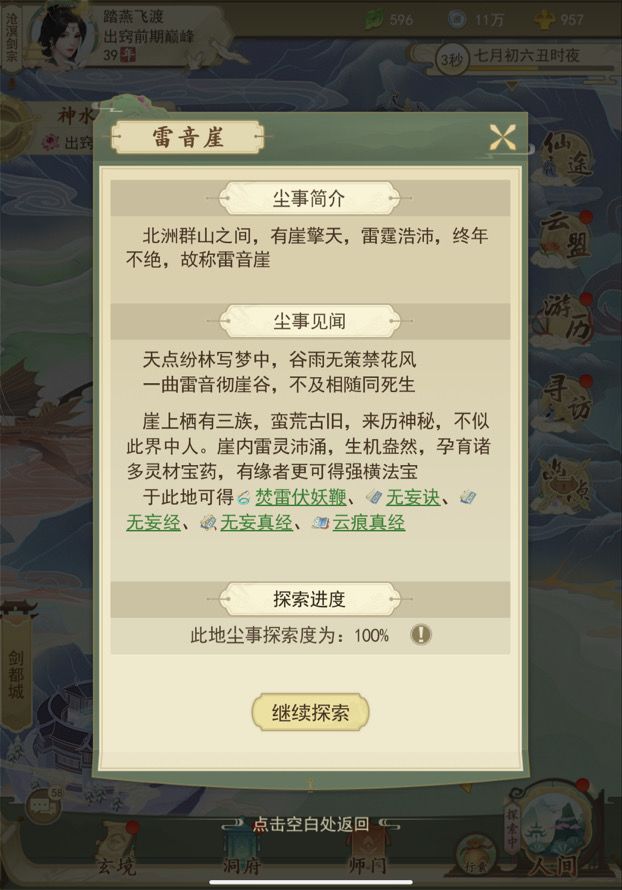Open the 无妄诀 link
622x890 pixels.
[x=413, y=497]
